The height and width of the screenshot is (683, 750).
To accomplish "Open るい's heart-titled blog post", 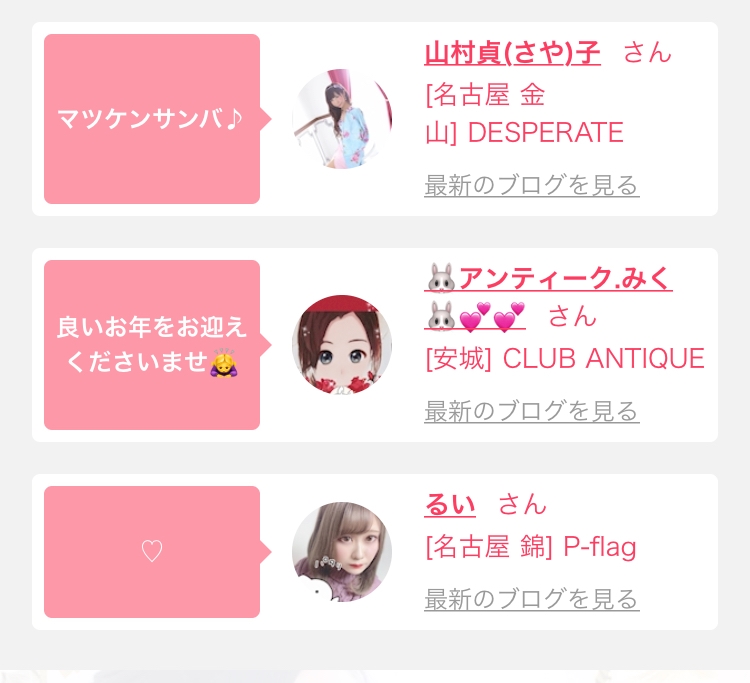I will coord(151,552).
